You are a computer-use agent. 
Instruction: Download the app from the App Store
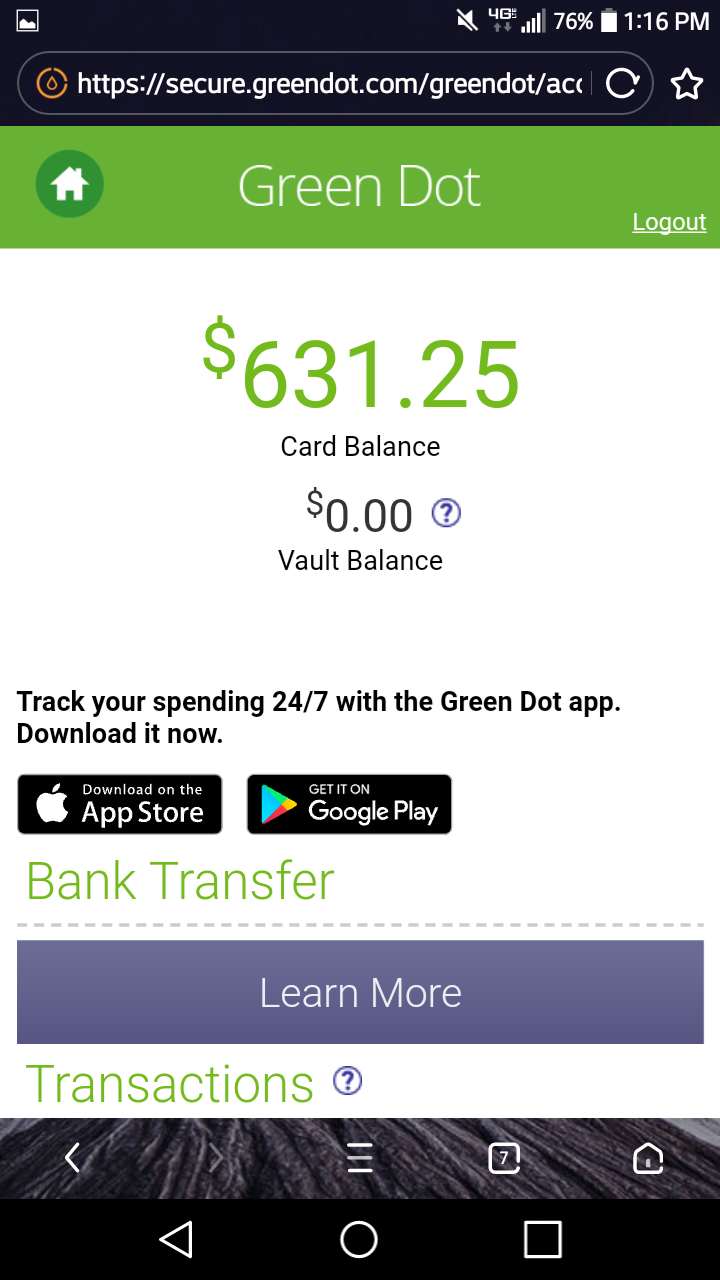pos(120,804)
